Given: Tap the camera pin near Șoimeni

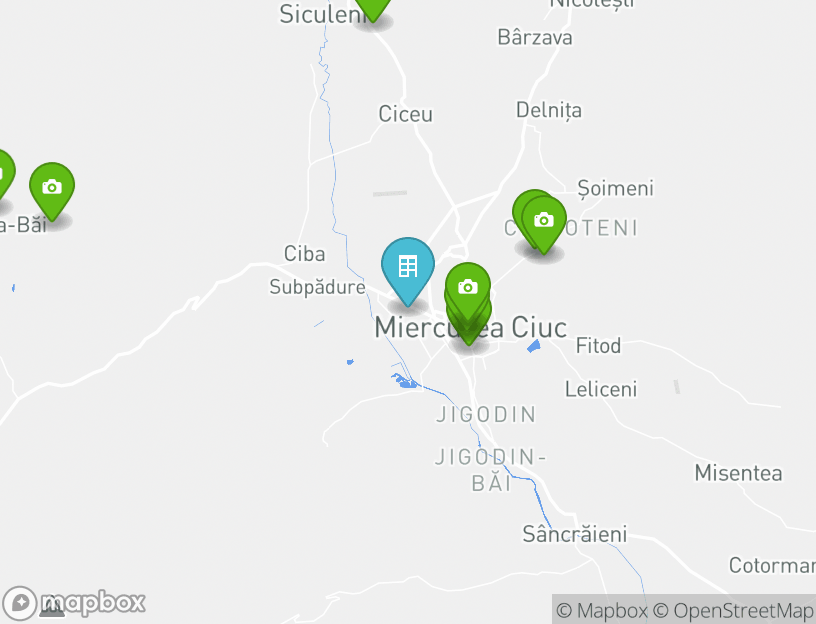Looking at the screenshot, I should point(544,220).
